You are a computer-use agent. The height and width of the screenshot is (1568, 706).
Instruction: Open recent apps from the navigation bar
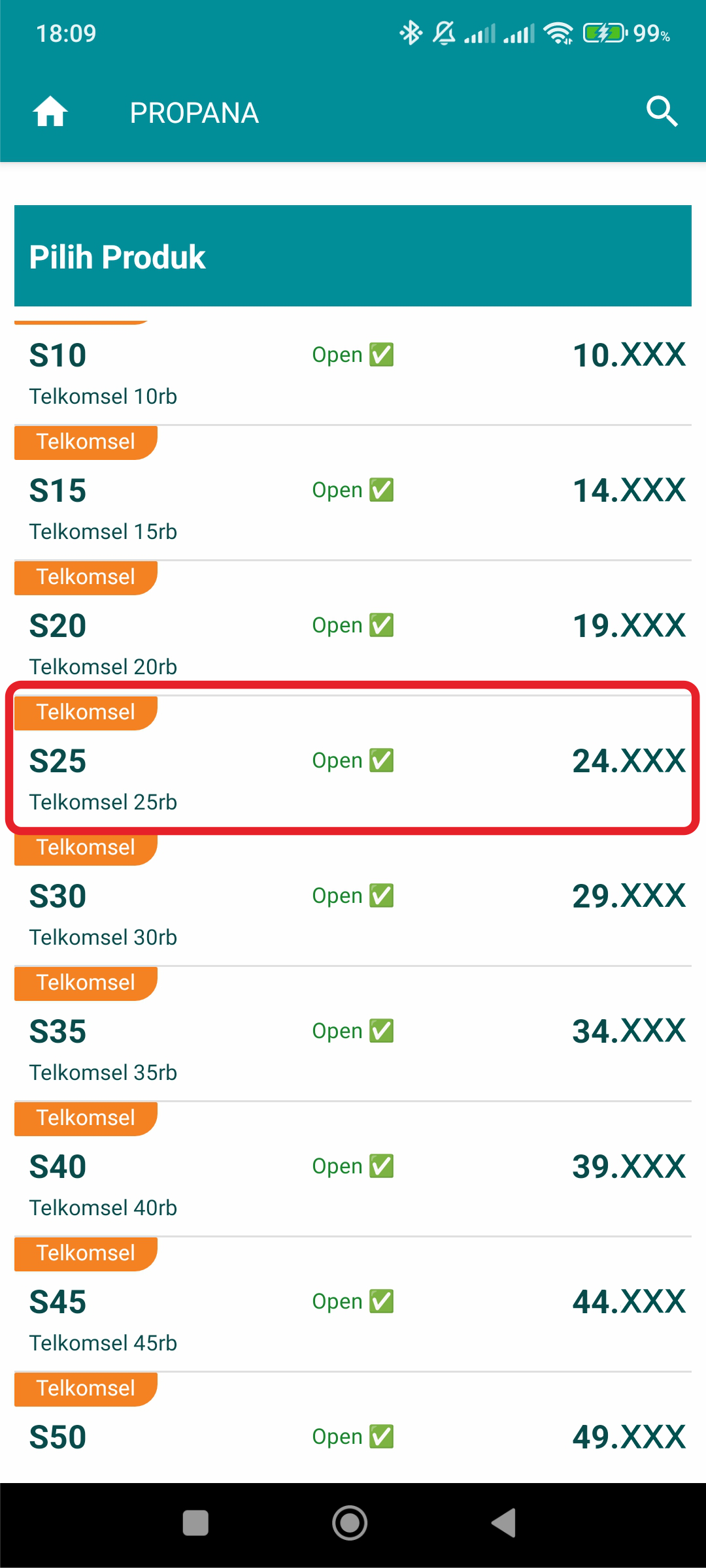tap(195, 1523)
